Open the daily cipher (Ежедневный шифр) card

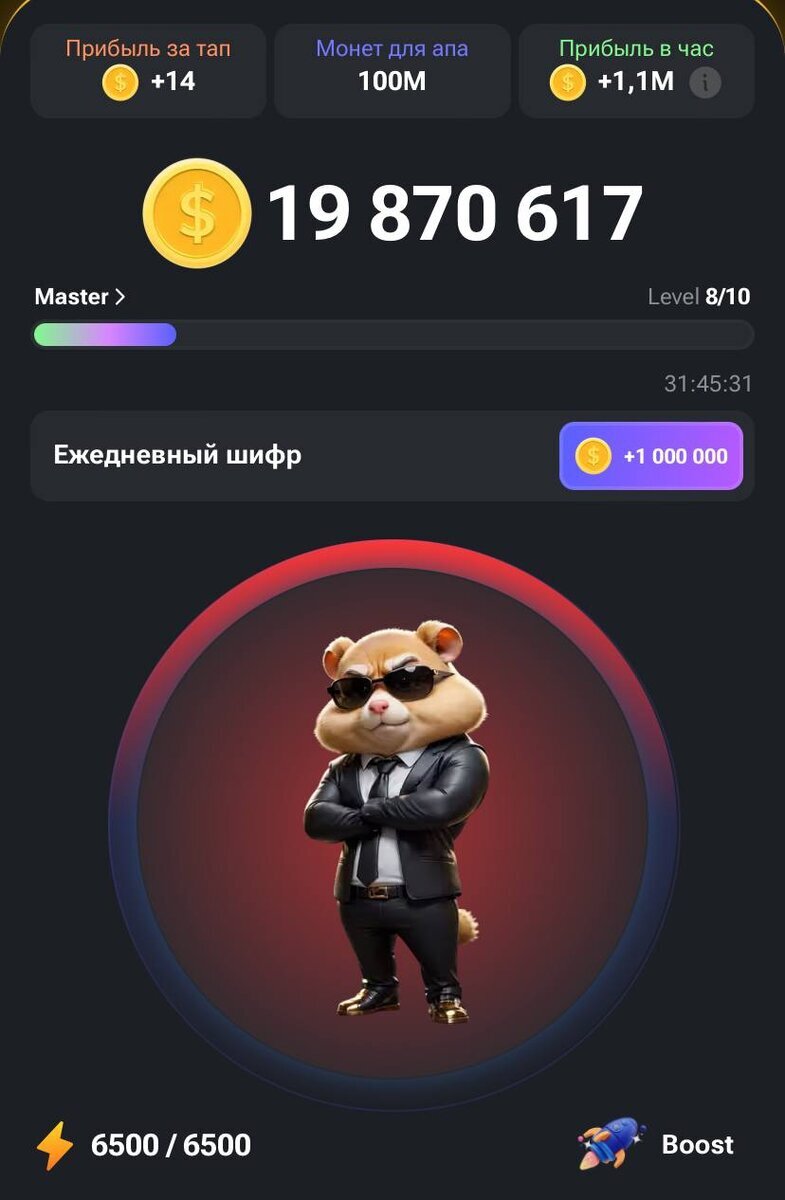[178, 456]
